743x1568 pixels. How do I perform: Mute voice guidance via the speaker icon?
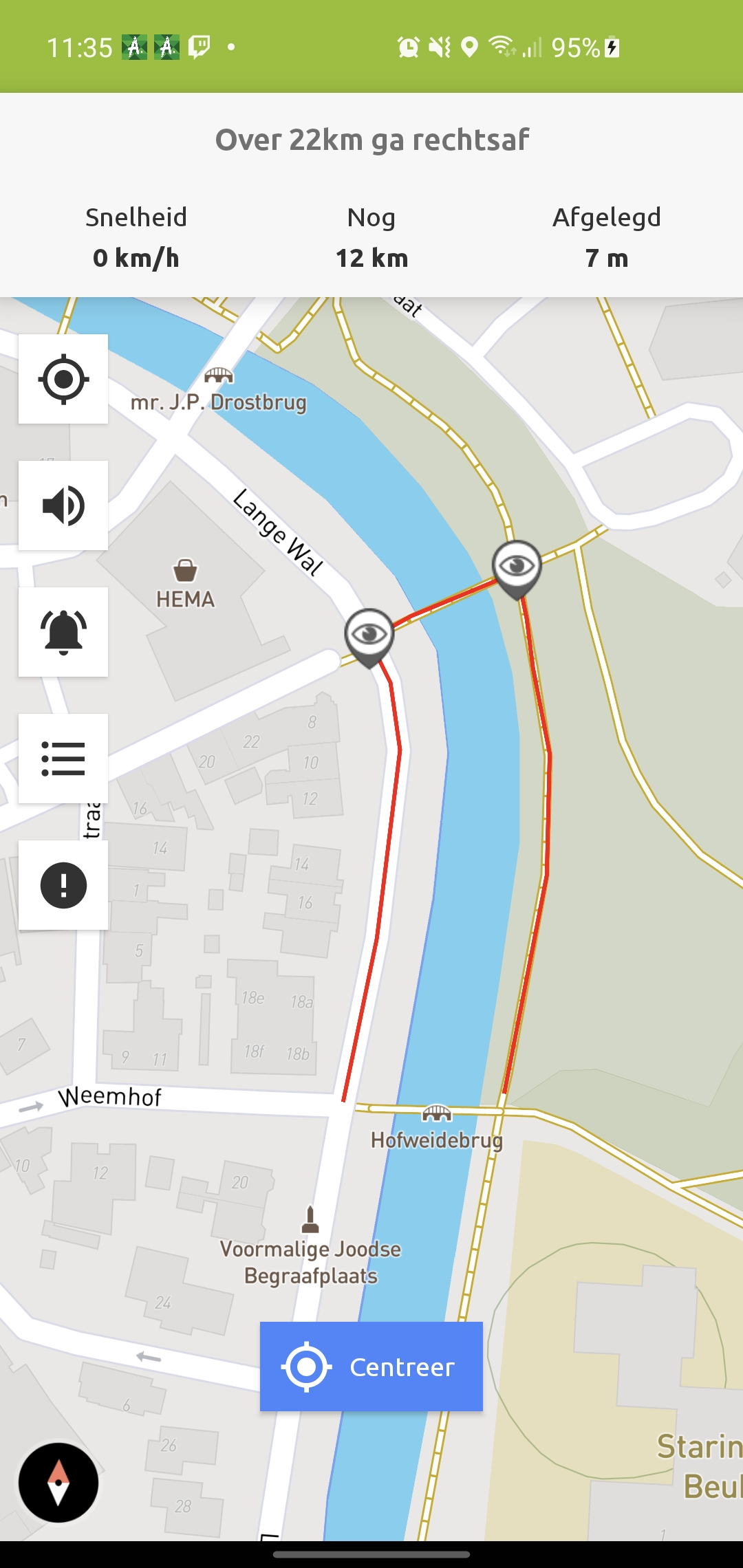(x=63, y=507)
